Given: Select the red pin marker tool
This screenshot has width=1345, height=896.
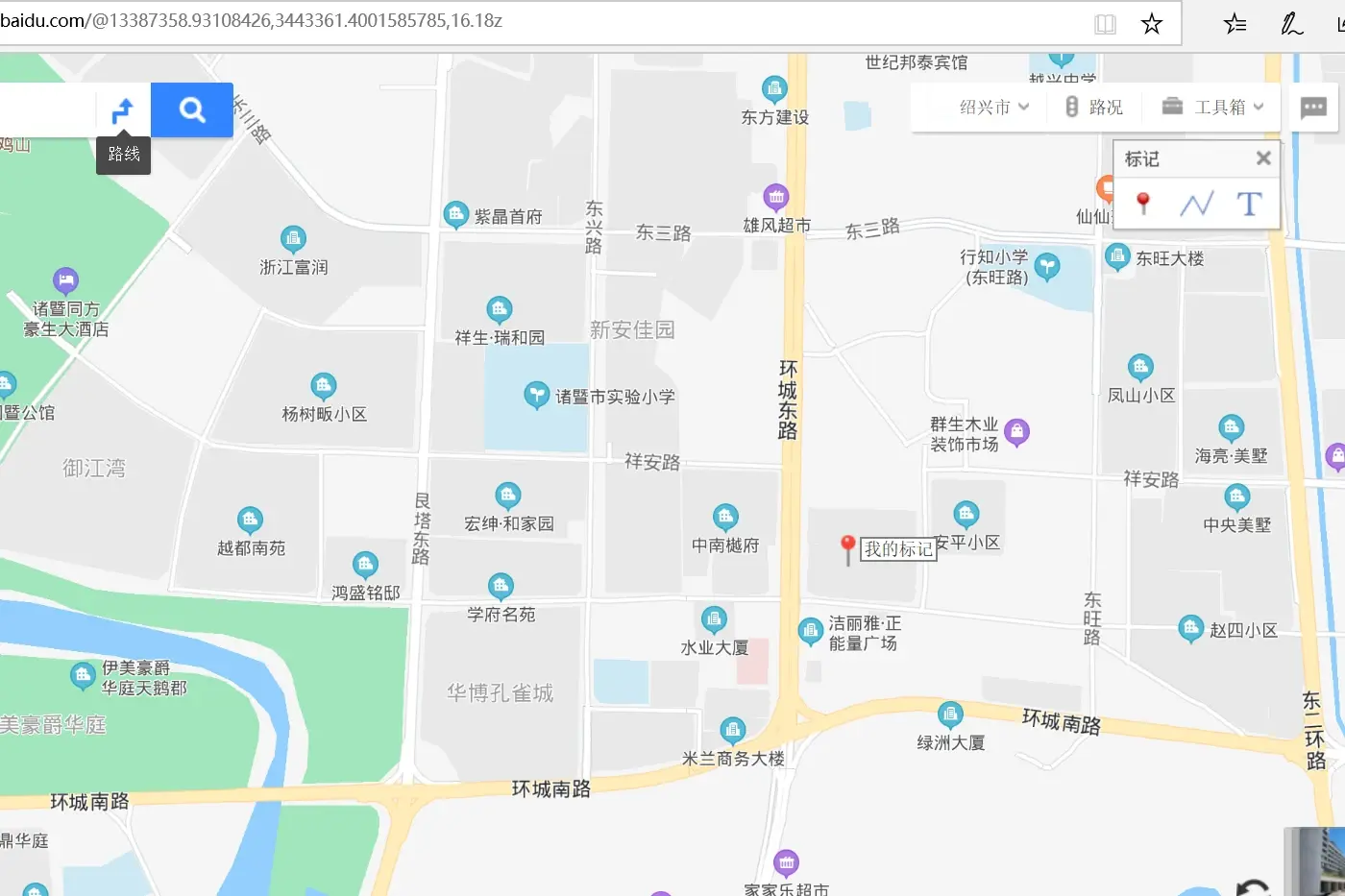Looking at the screenshot, I should point(1143,203).
